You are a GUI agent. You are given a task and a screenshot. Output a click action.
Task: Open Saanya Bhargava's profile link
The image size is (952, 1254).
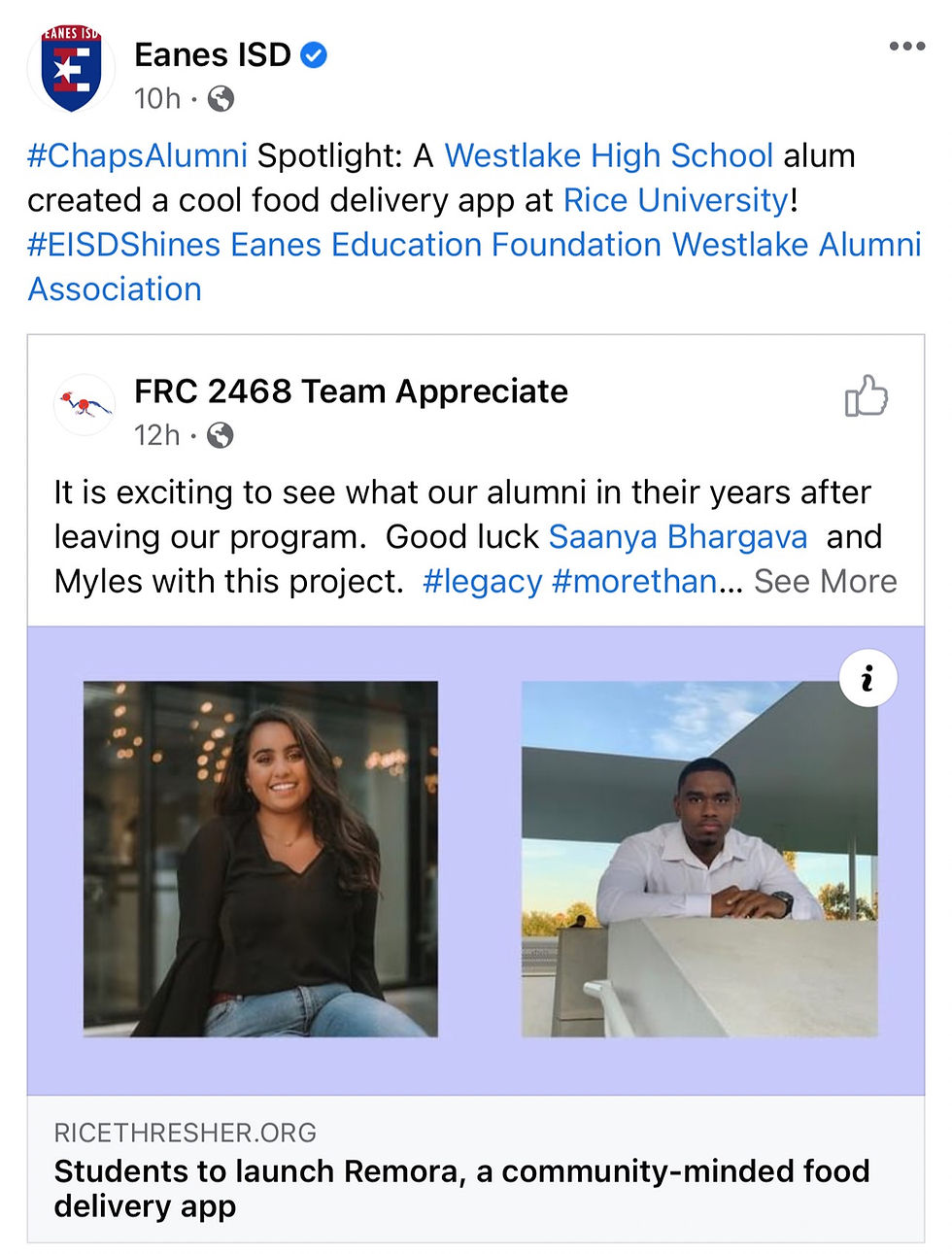(677, 537)
